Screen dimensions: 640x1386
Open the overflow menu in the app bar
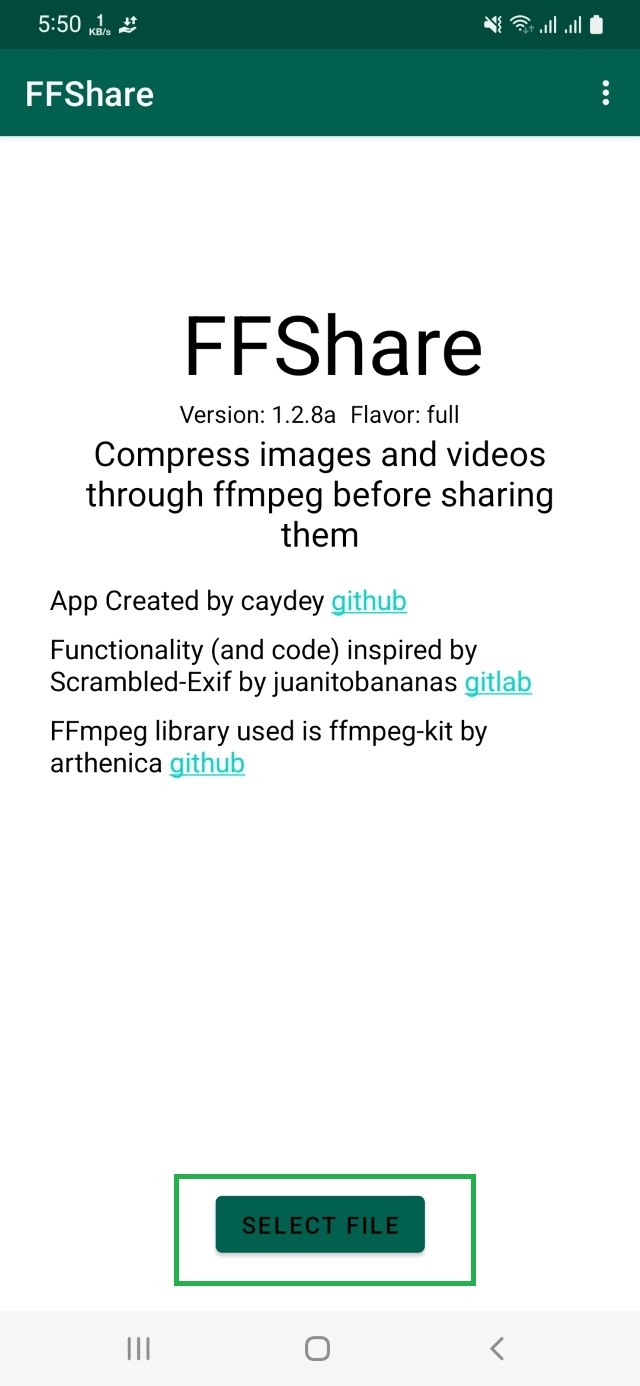pyautogui.click(x=605, y=94)
